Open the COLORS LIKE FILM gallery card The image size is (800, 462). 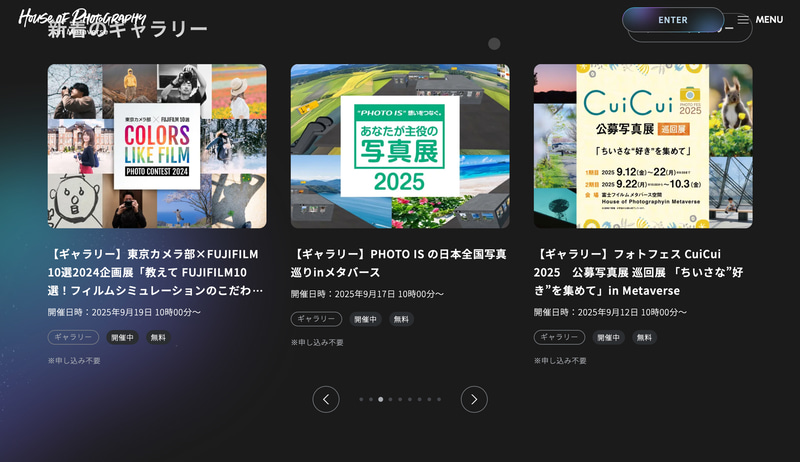pyautogui.click(x=157, y=146)
